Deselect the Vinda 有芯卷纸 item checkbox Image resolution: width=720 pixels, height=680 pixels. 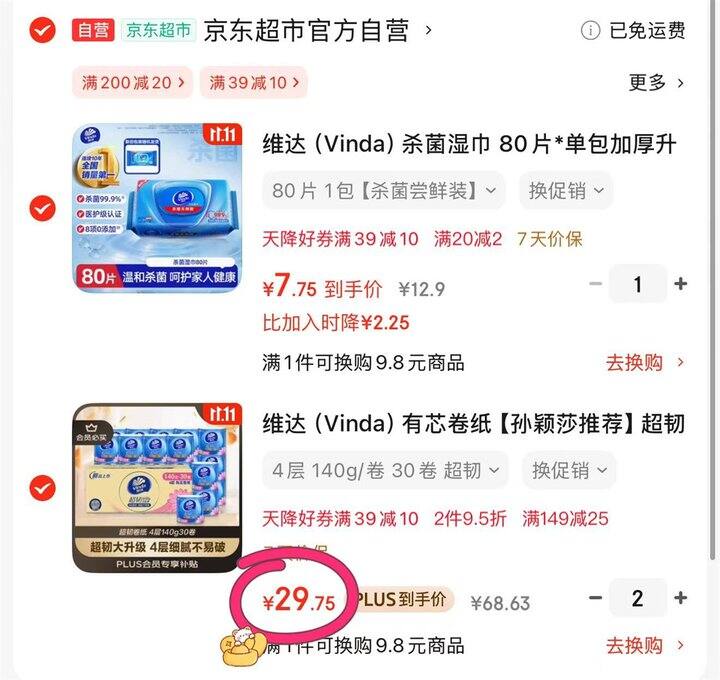(42, 488)
